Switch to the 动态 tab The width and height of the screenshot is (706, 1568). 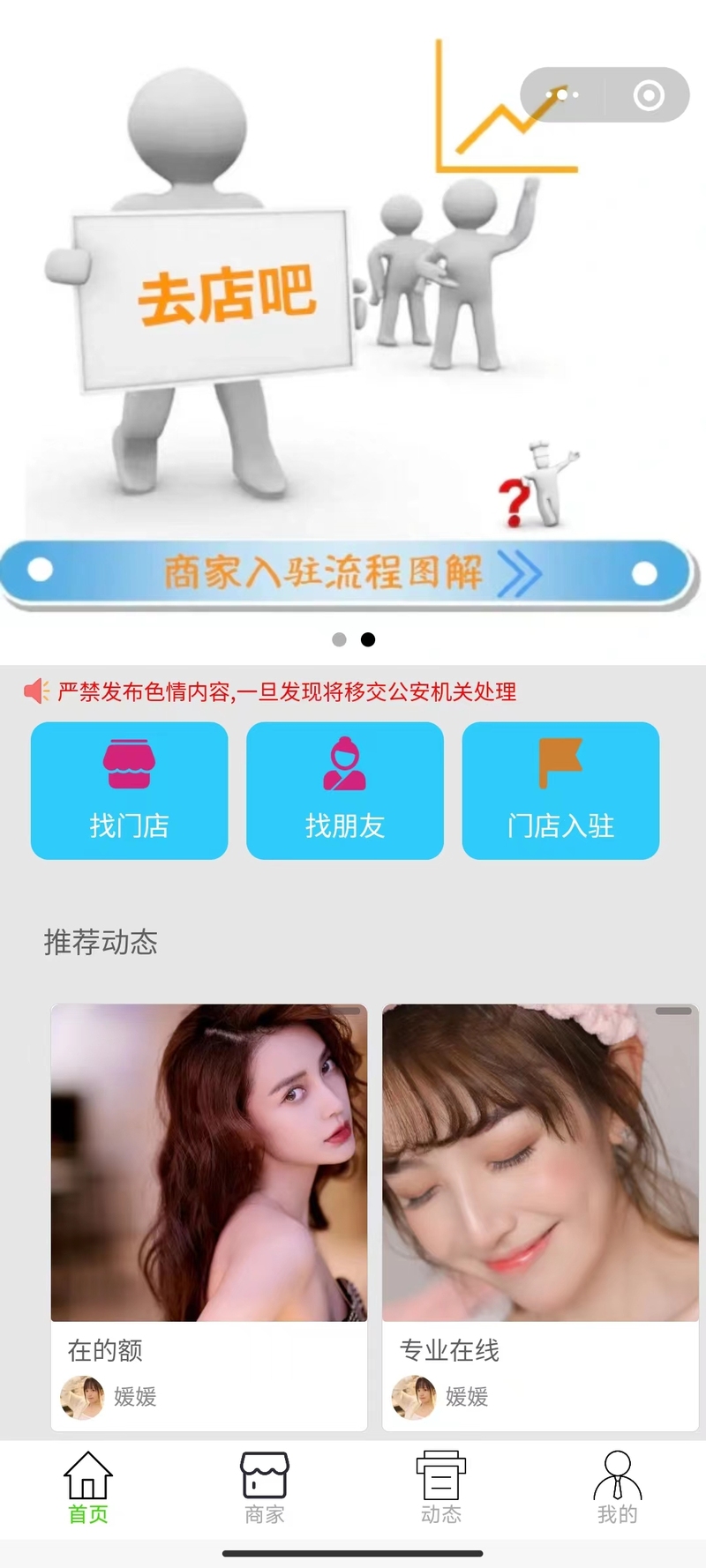coord(441,1489)
